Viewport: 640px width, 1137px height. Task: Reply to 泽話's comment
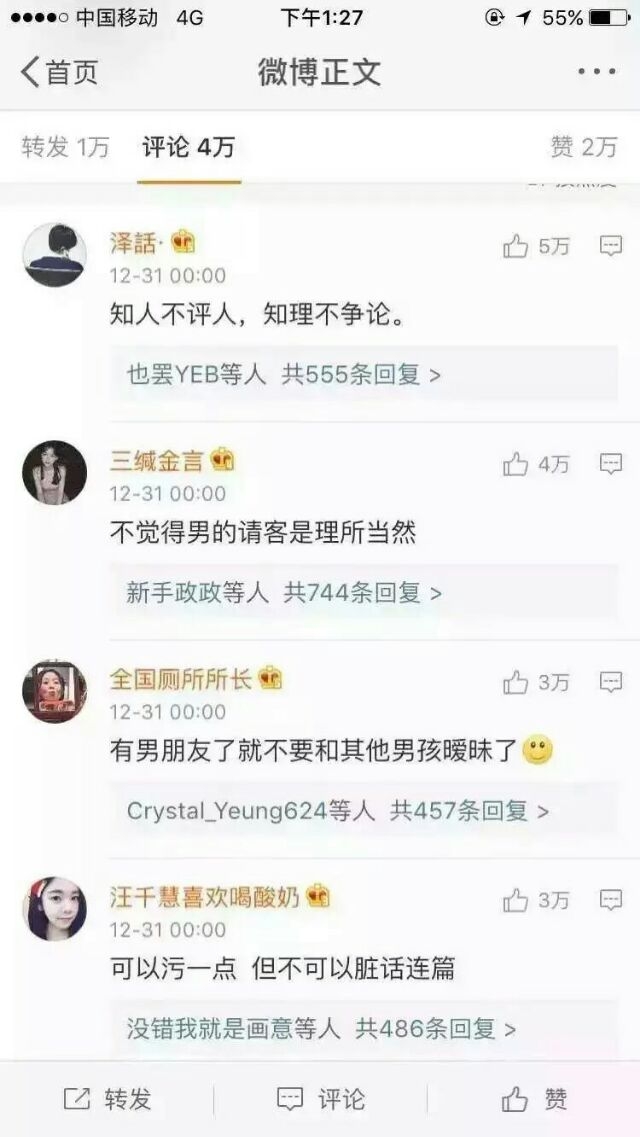click(611, 247)
